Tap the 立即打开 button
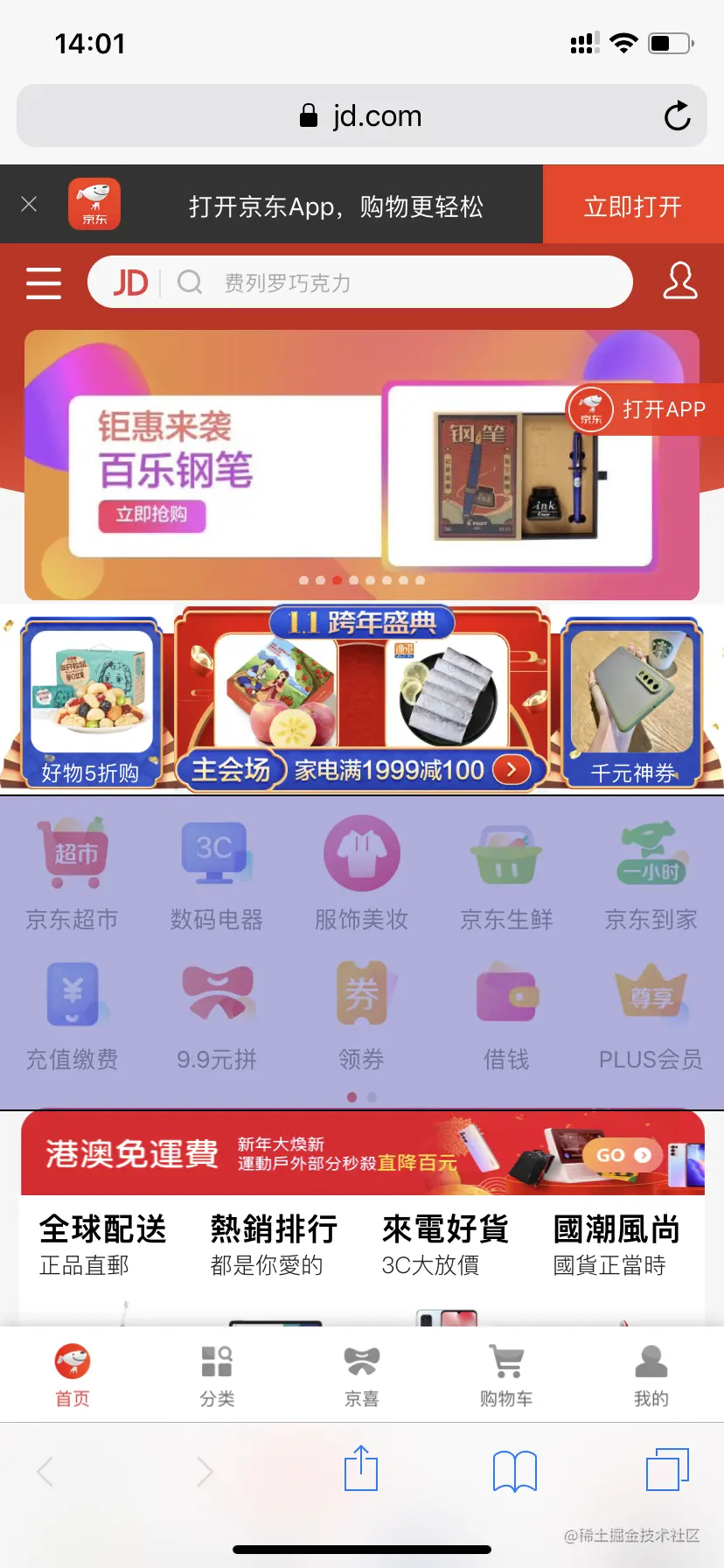 click(632, 206)
